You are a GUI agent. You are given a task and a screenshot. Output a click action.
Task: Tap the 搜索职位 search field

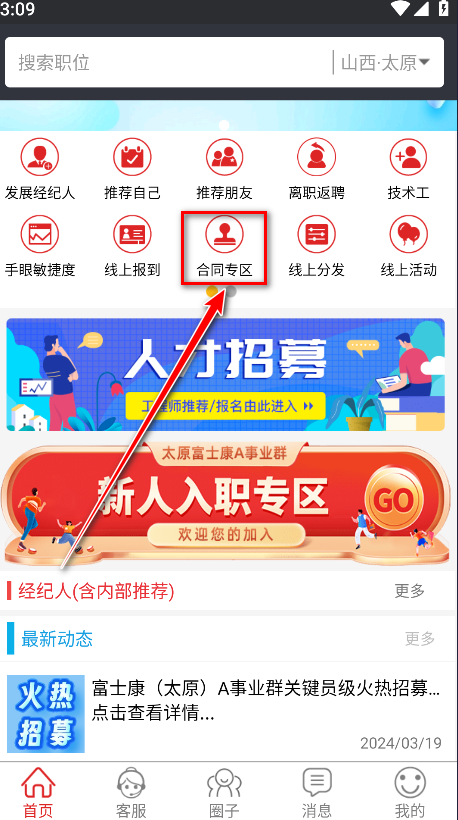167,63
